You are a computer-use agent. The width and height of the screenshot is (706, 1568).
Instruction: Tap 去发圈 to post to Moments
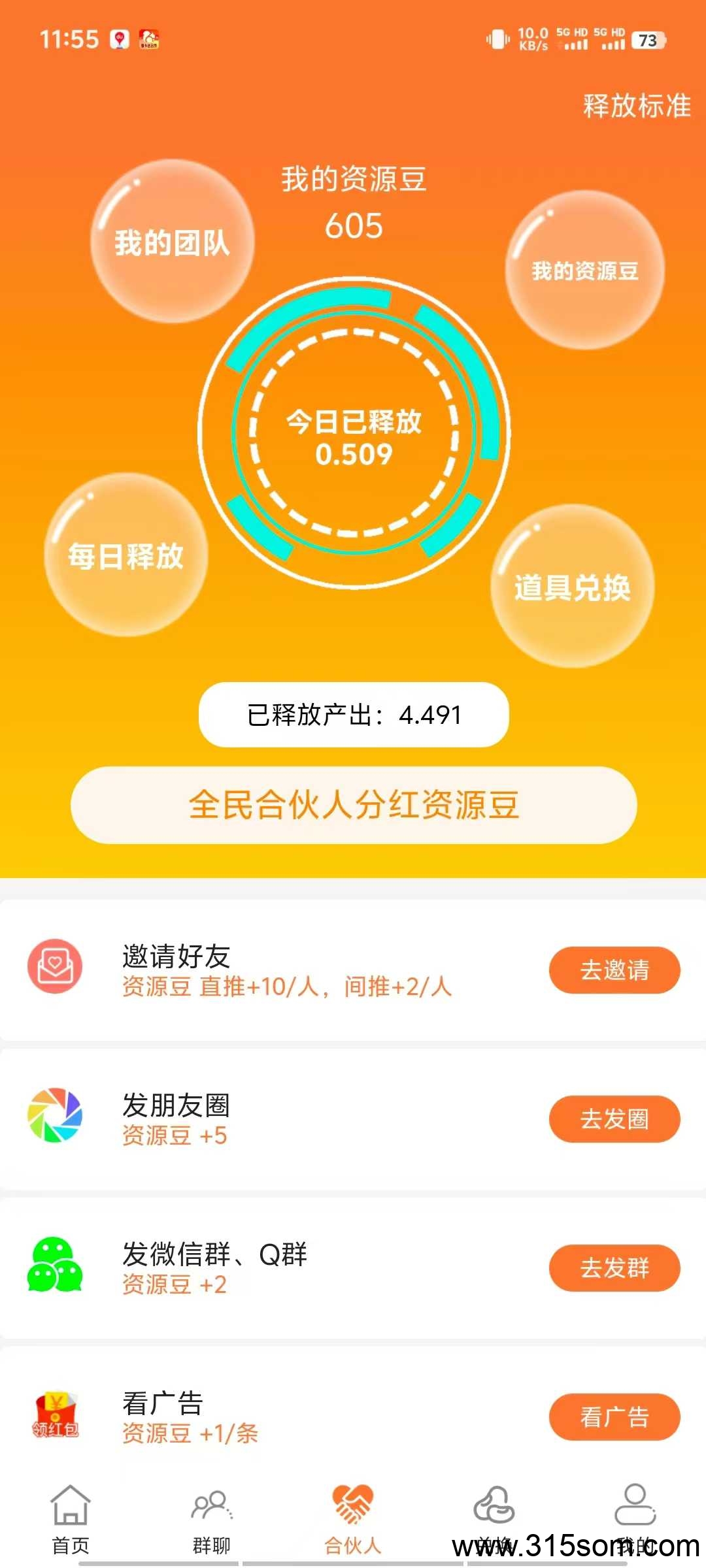(x=614, y=1119)
